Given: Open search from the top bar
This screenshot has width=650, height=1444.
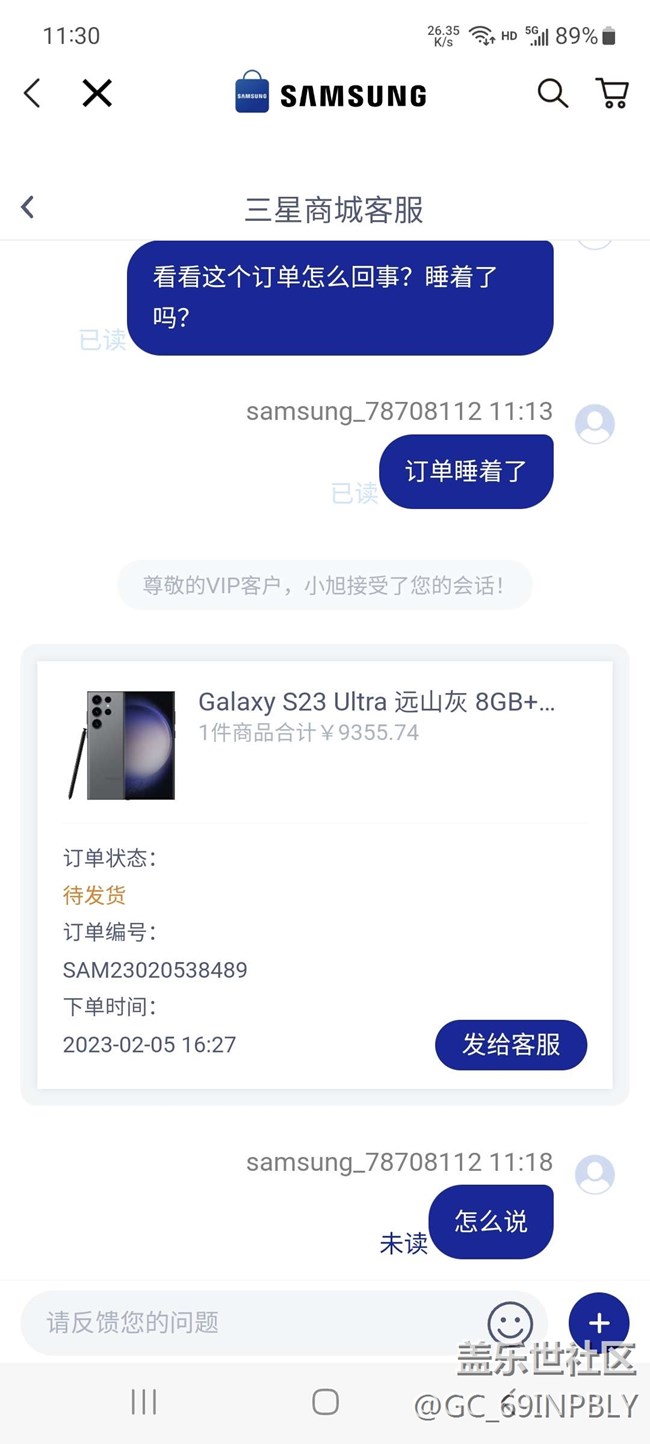Looking at the screenshot, I should click(552, 94).
